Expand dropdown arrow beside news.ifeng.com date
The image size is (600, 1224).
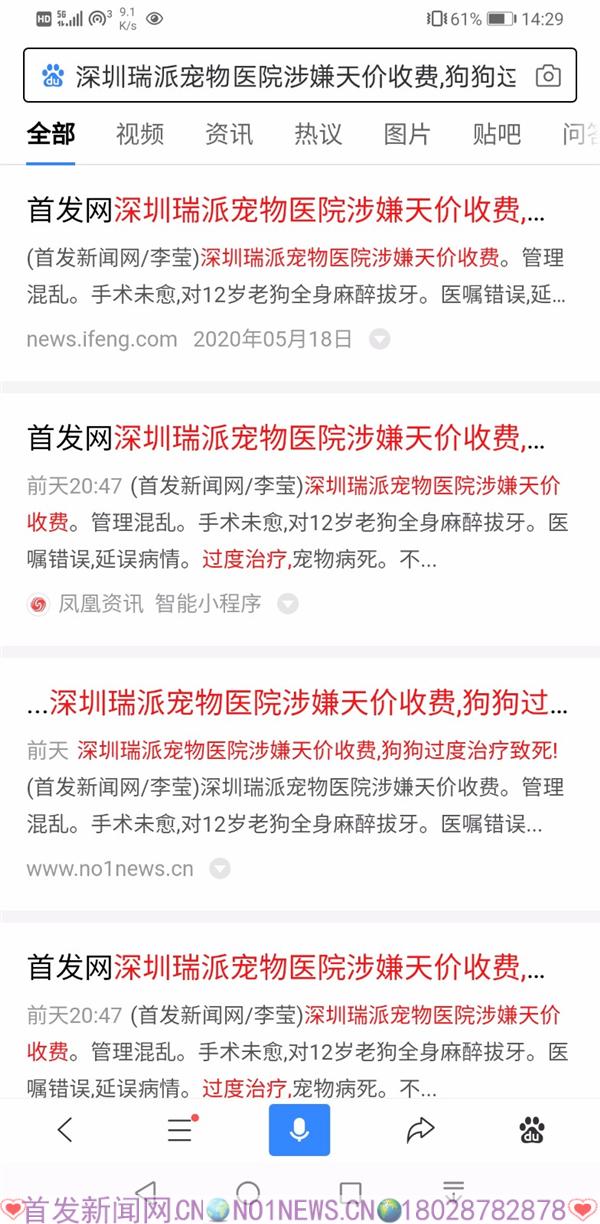379,340
